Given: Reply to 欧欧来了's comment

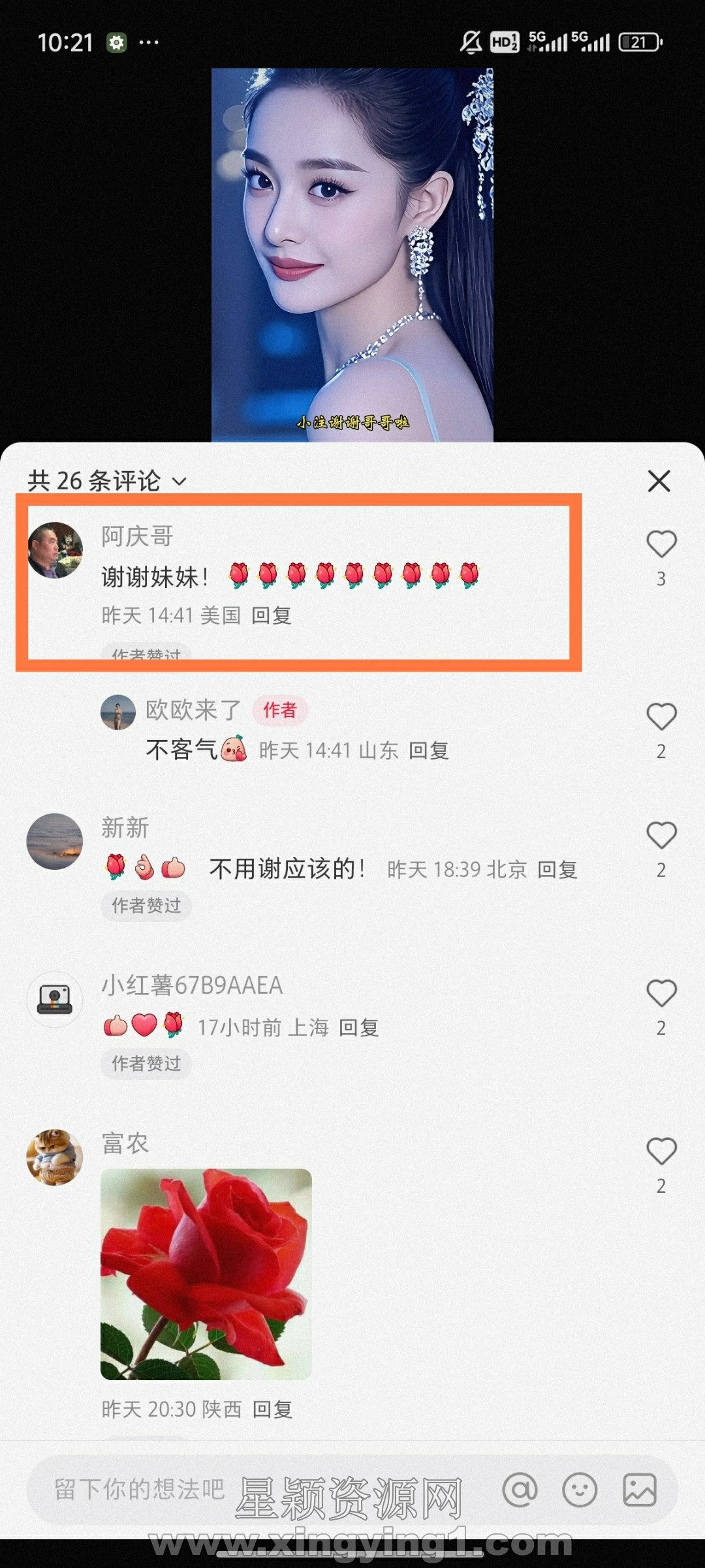Looking at the screenshot, I should (x=428, y=750).
